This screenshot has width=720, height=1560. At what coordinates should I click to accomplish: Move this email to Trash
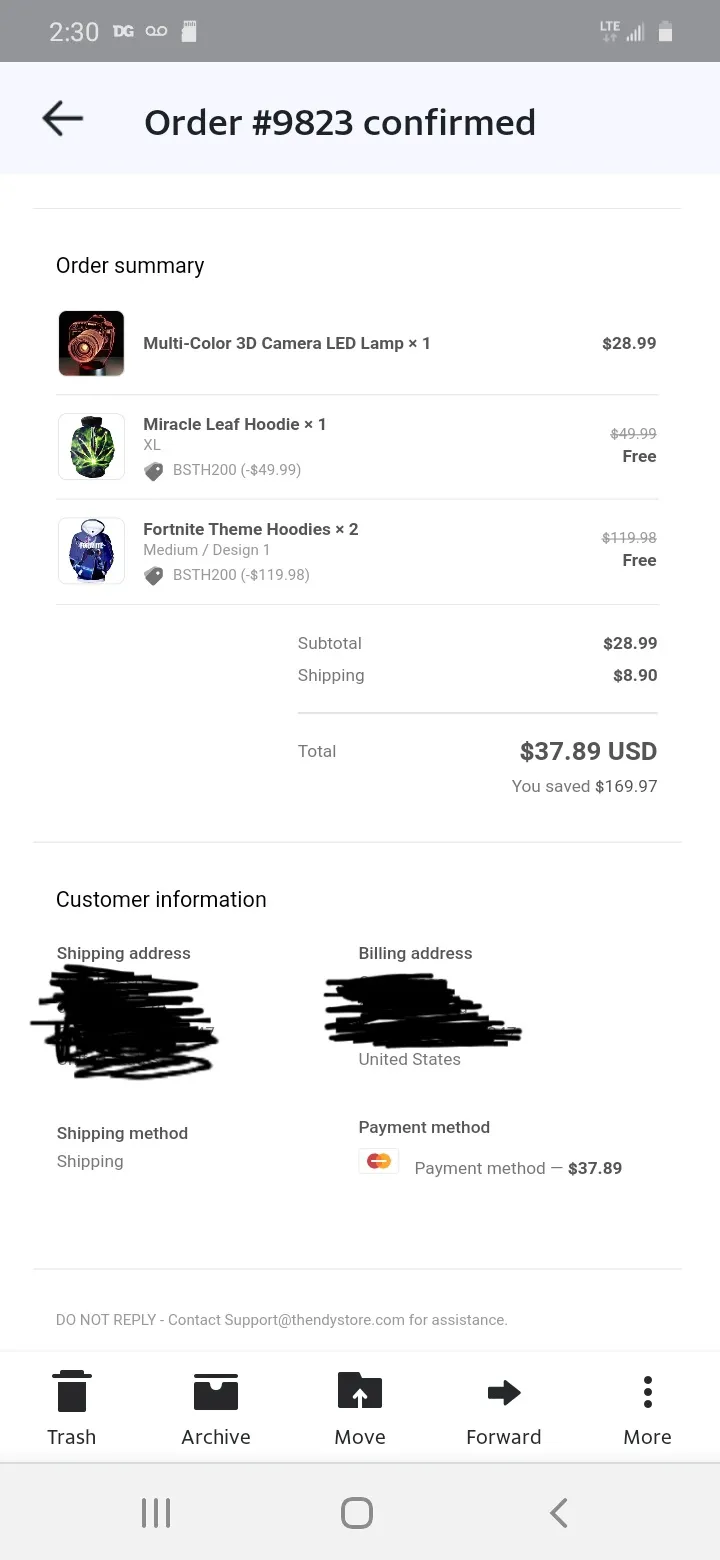[71, 1408]
